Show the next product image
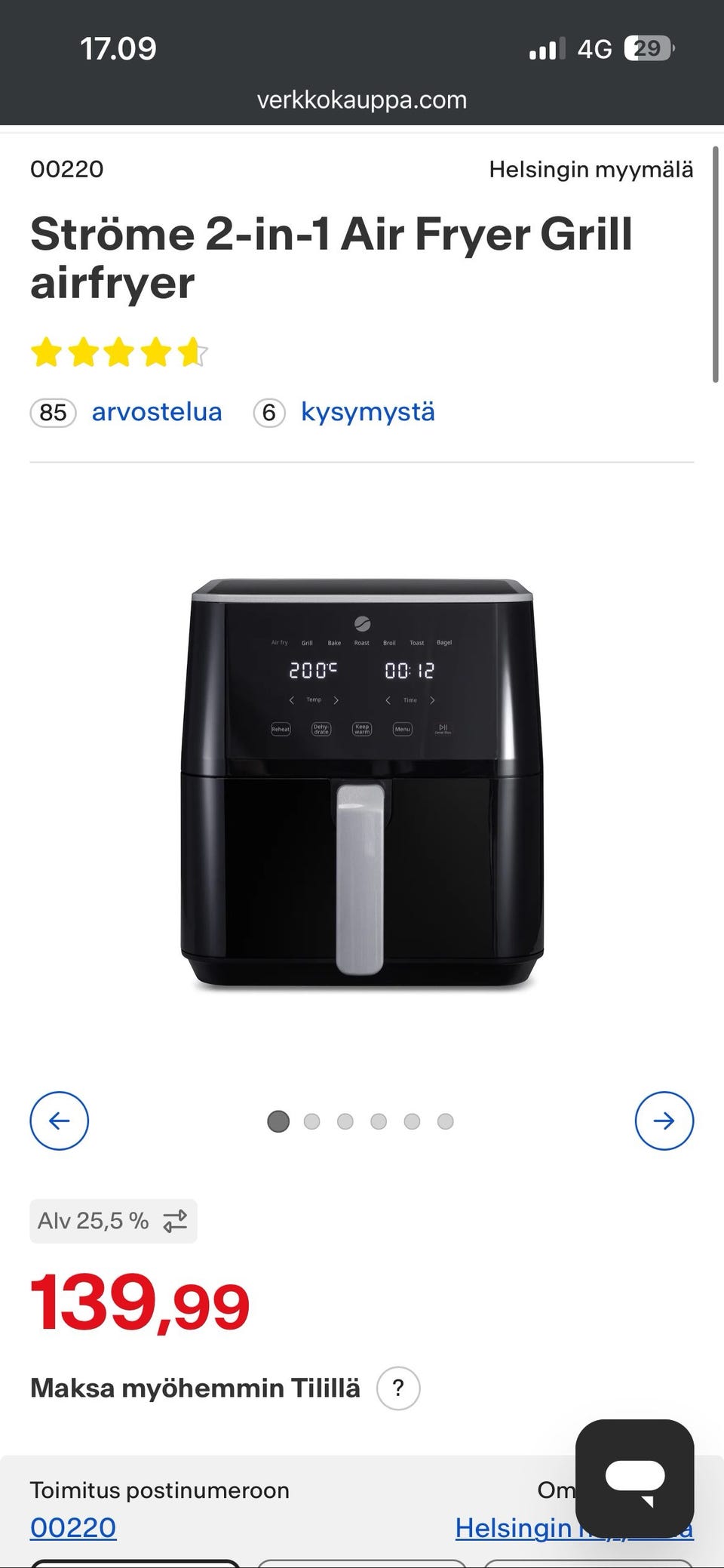Image resolution: width=724 pixels, height=1568 pixels. coord(664,1121)
